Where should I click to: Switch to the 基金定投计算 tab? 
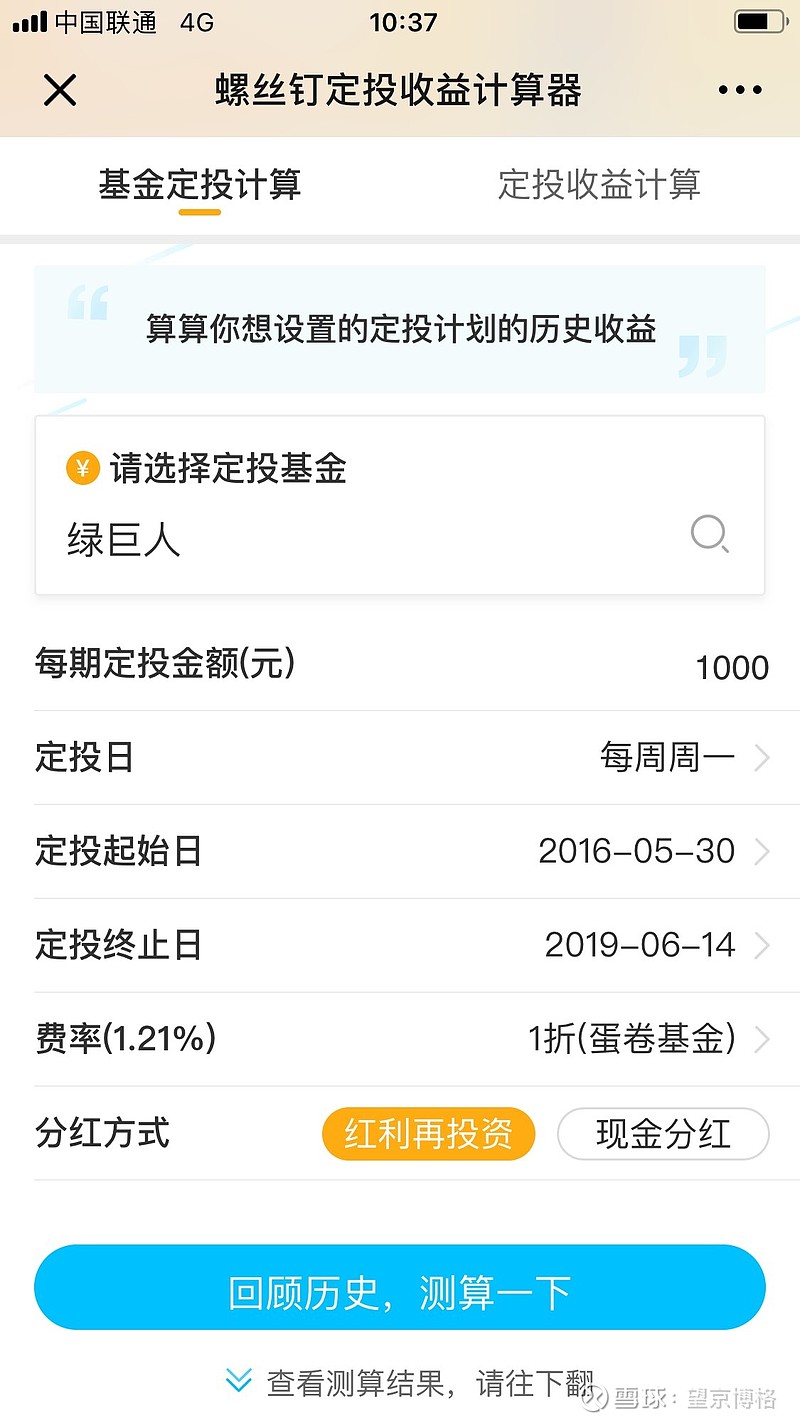[198, 185]
